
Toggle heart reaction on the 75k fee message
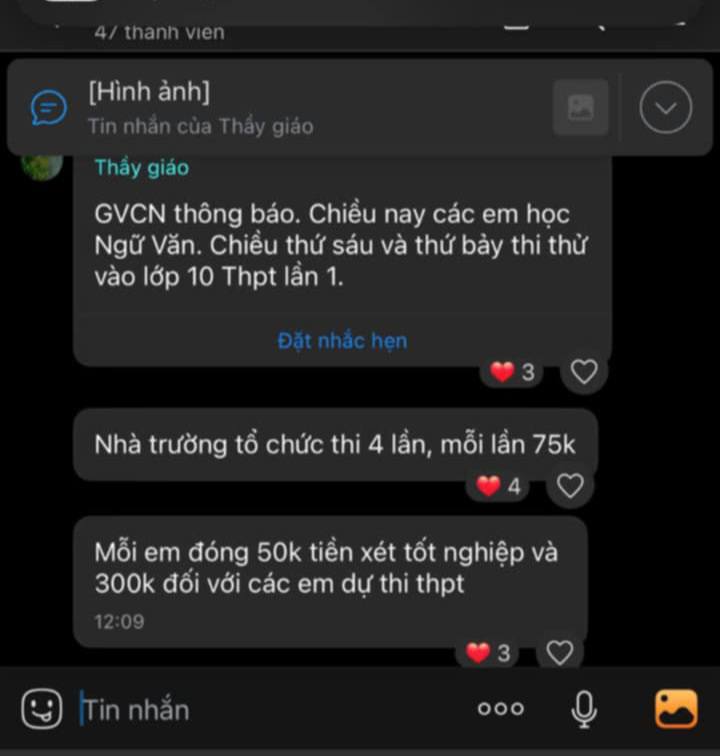pos(571,485)
